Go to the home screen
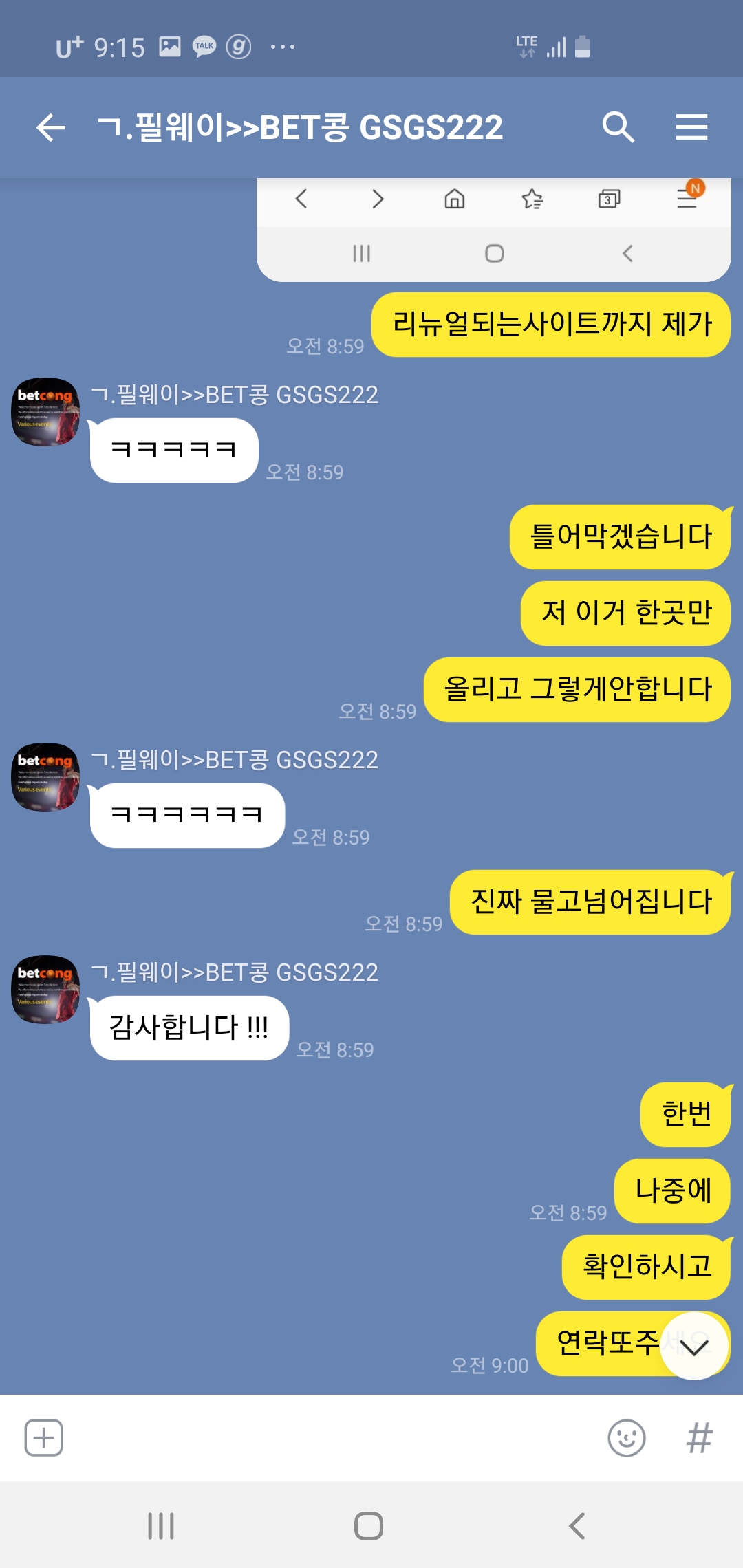Image resolution: width=743 pixels, height=1568 pixels. click(369, 1525)
